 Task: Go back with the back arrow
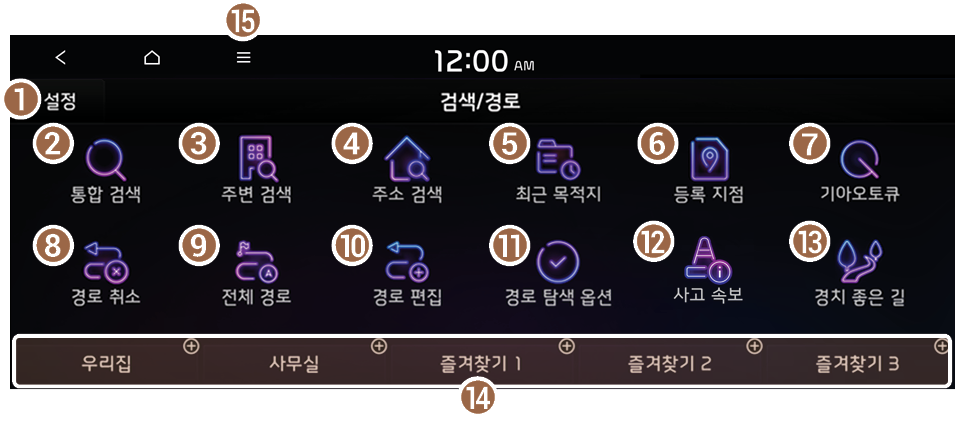(61, 58)
